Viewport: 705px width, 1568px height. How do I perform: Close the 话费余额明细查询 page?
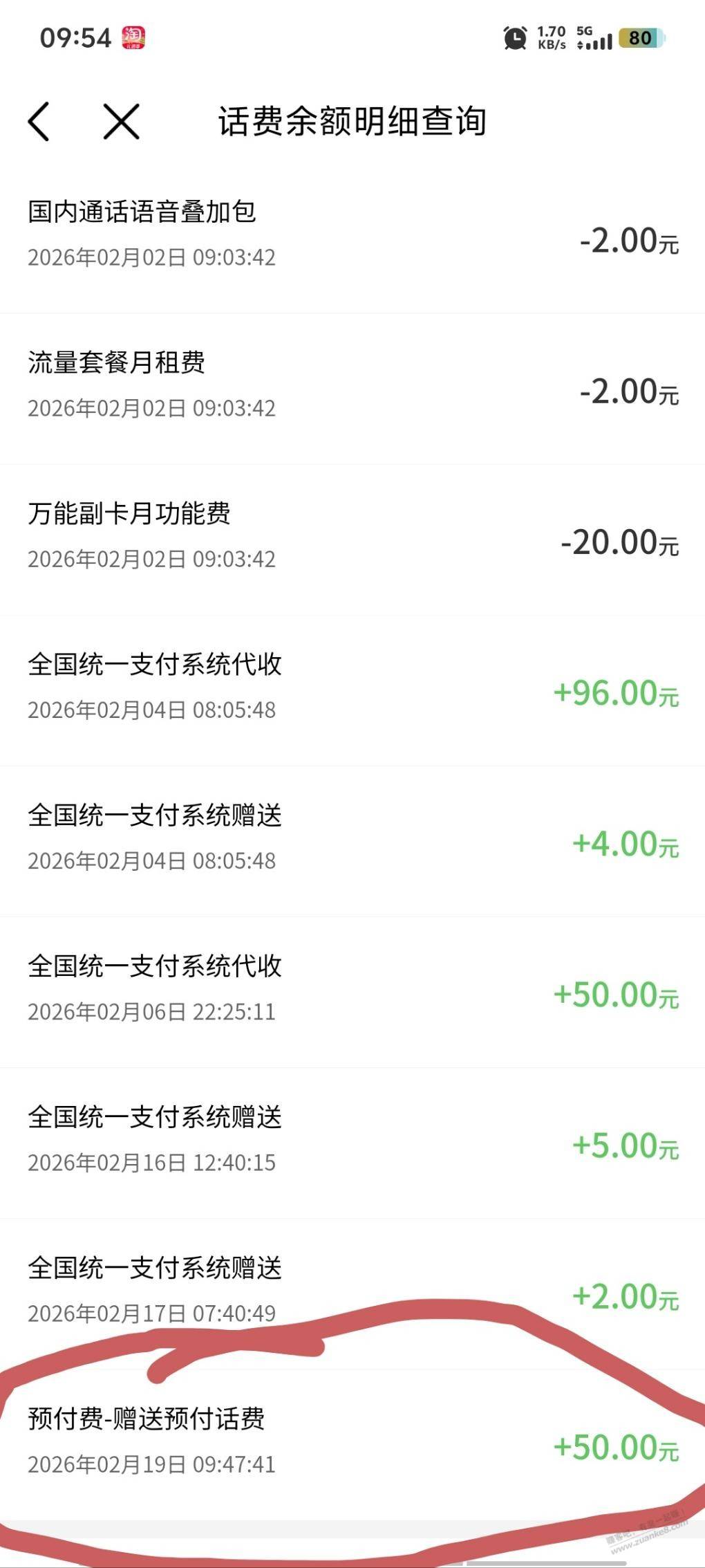(x=122, y=122)
